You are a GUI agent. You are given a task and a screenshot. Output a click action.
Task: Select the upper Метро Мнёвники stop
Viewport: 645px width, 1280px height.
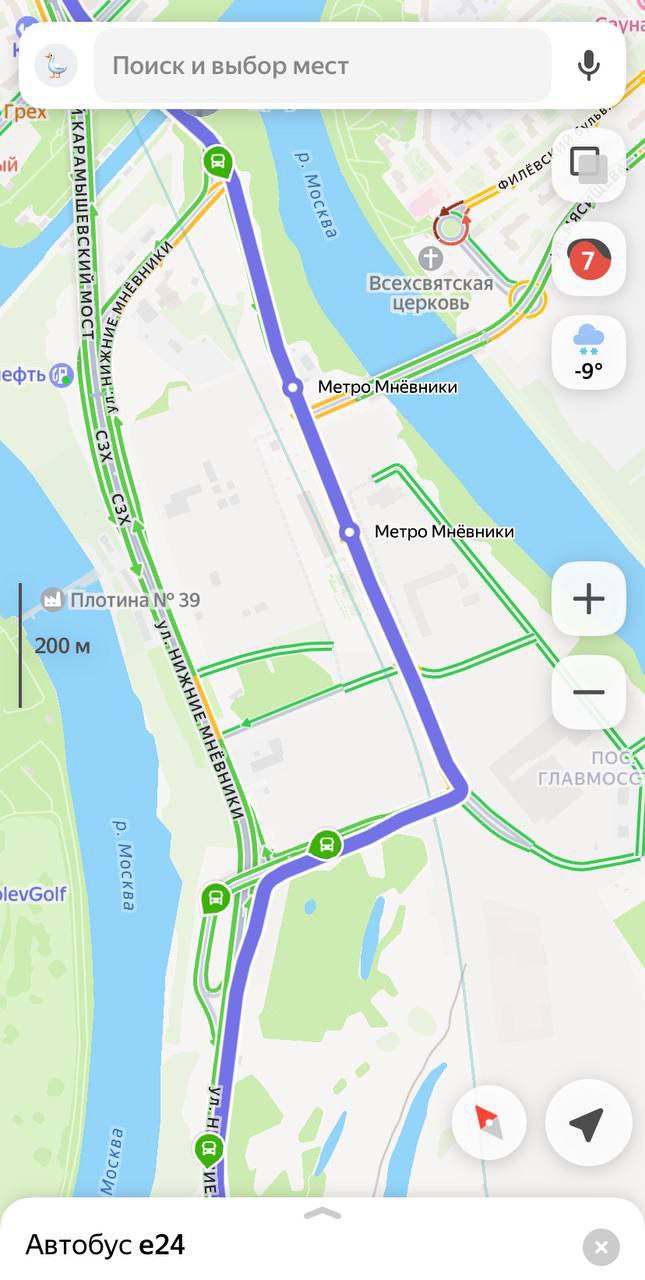coord(293,387)
